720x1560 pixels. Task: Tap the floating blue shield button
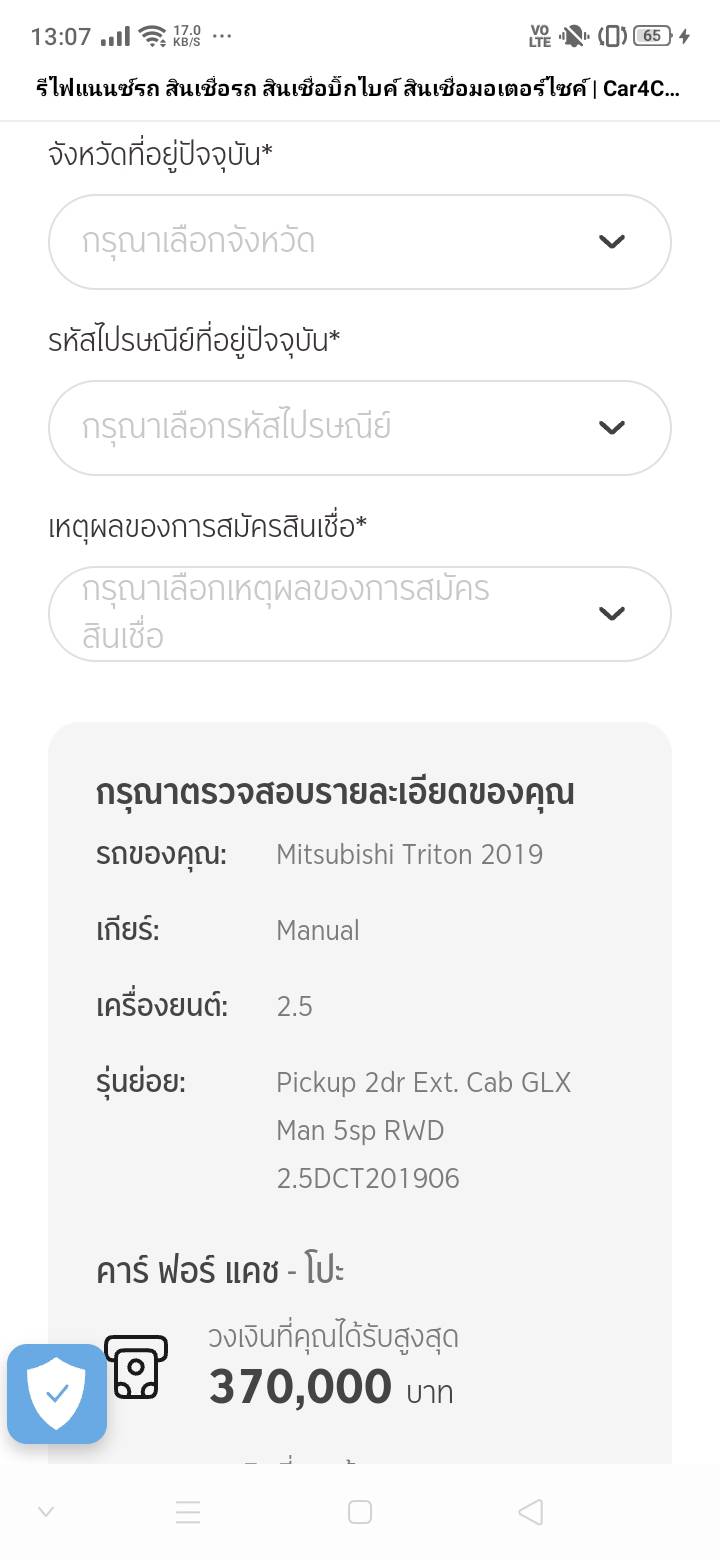[57, 1393]
